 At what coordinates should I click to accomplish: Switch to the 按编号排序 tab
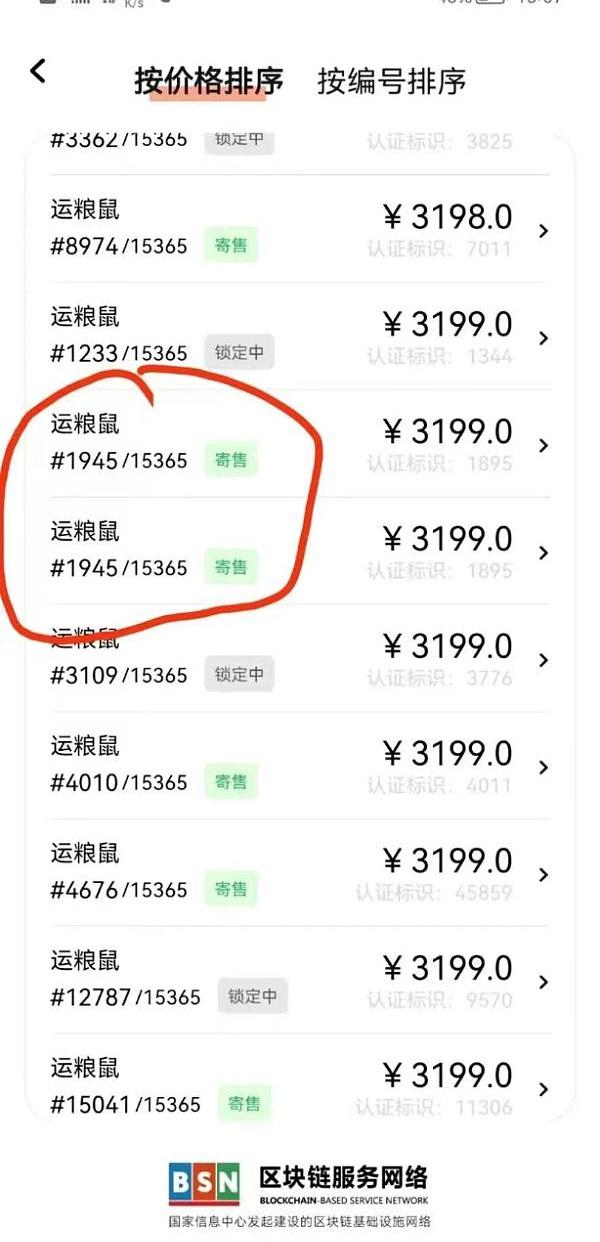391,81
